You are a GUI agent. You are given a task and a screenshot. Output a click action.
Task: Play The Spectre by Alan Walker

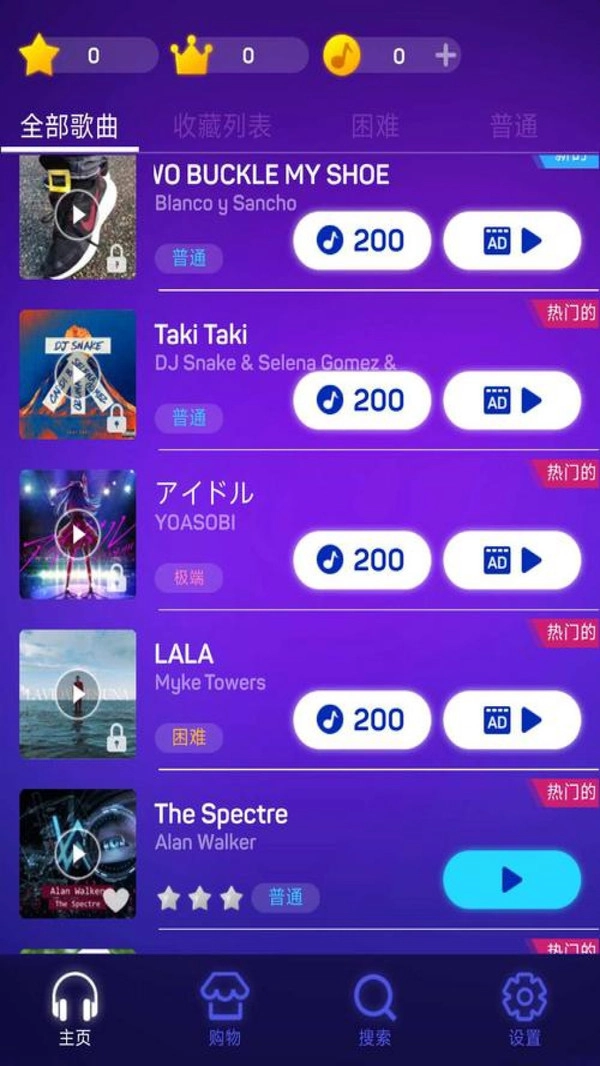coord(512,880)
